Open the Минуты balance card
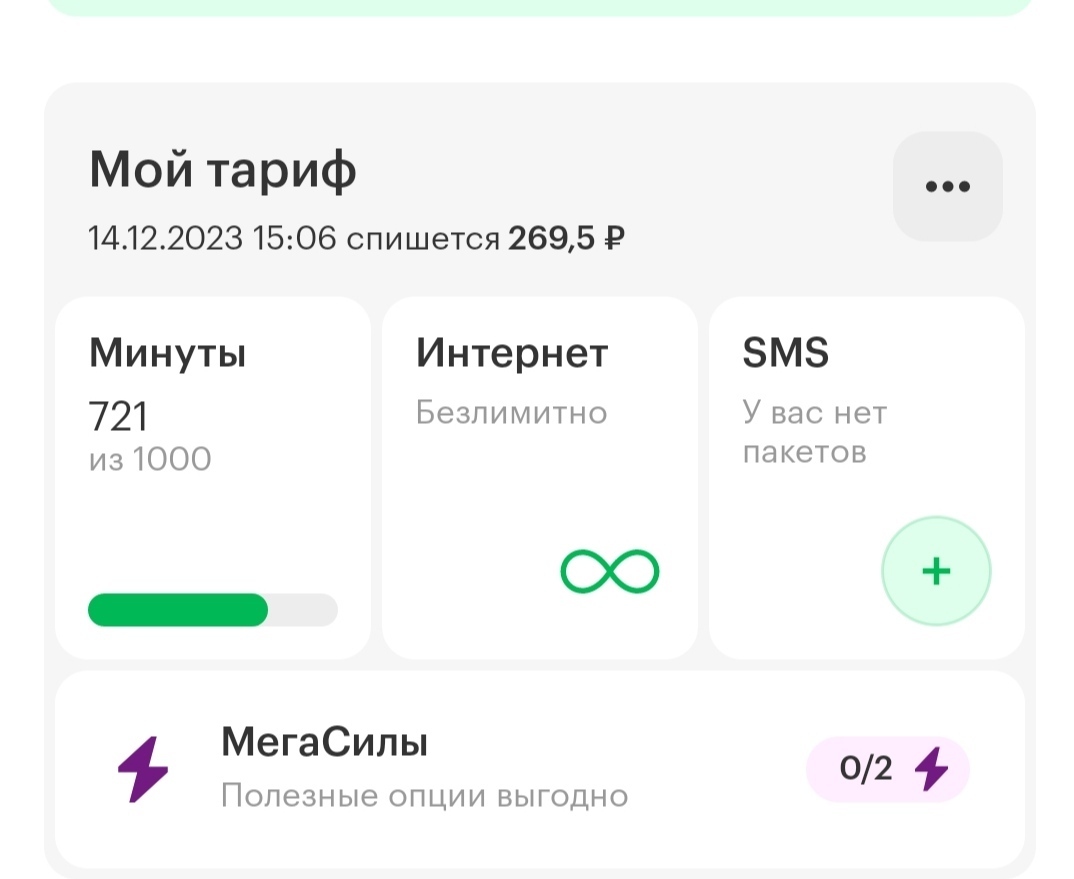Viewport: 1074px width, 879px height. click(x=212, y=477)
